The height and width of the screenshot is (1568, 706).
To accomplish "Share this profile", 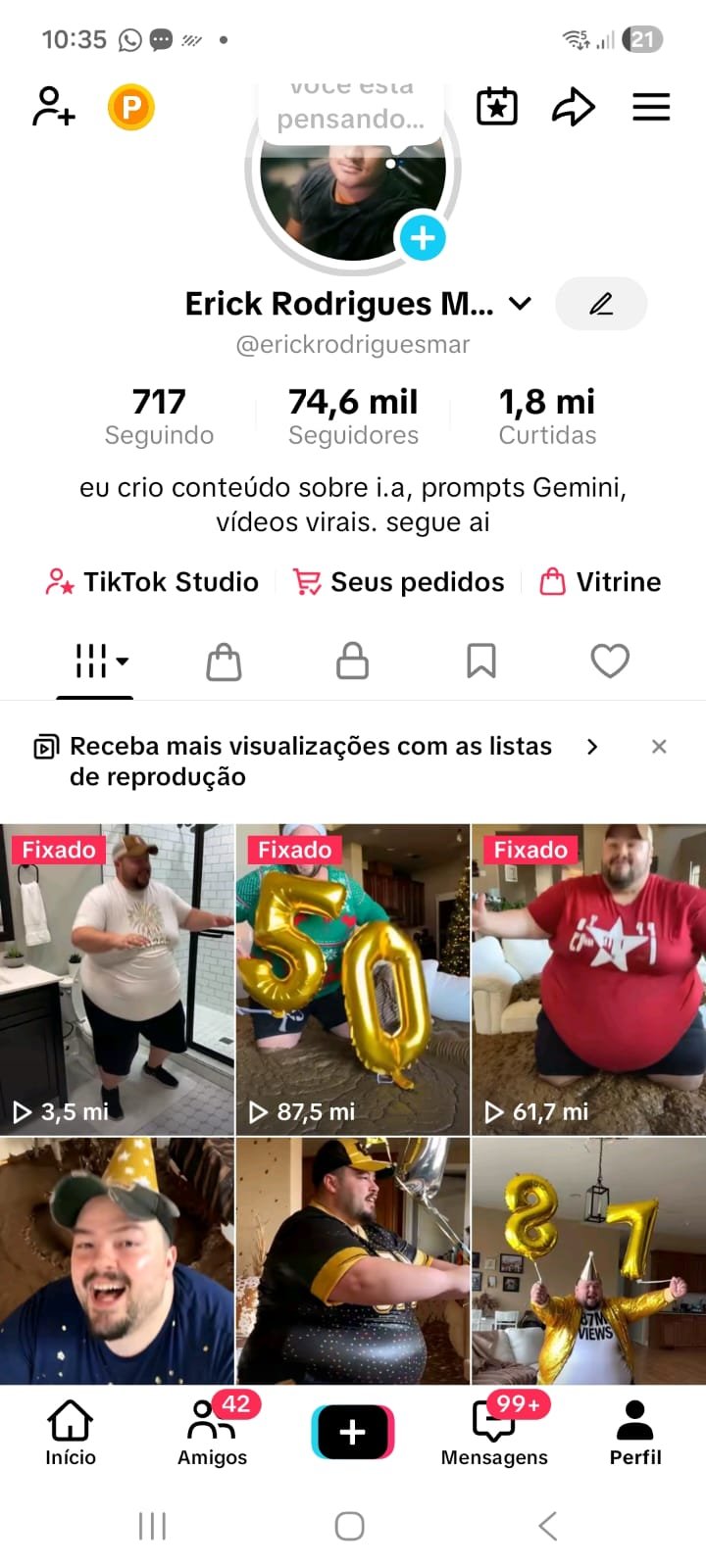I will point(574,107).
